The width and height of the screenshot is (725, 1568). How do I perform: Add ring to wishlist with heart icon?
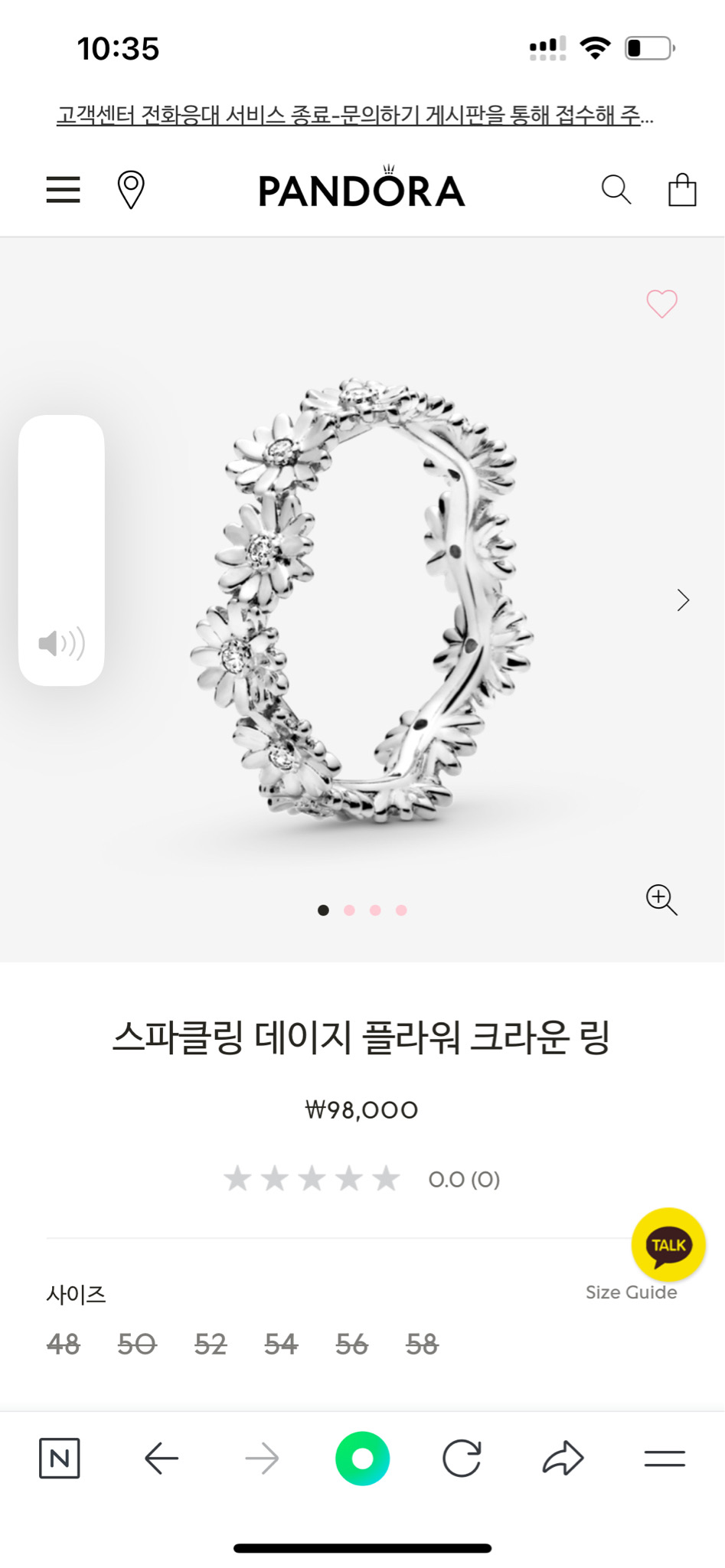[x=661, y=303]
